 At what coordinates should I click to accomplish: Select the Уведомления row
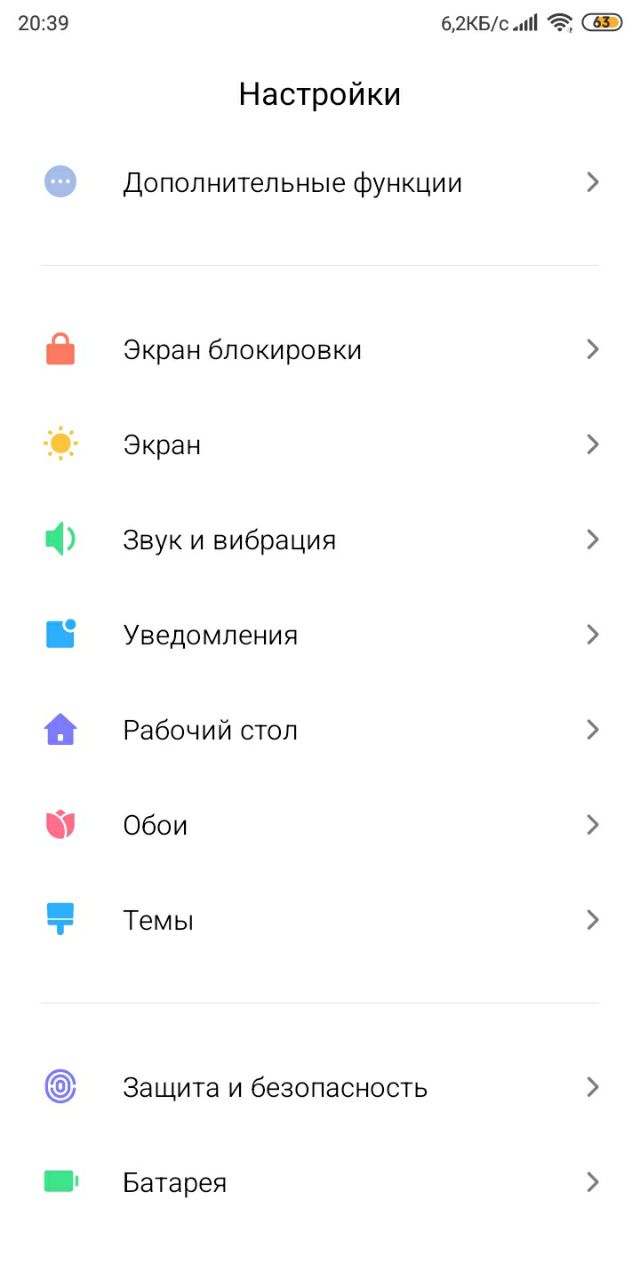click(x=320, y=635)
